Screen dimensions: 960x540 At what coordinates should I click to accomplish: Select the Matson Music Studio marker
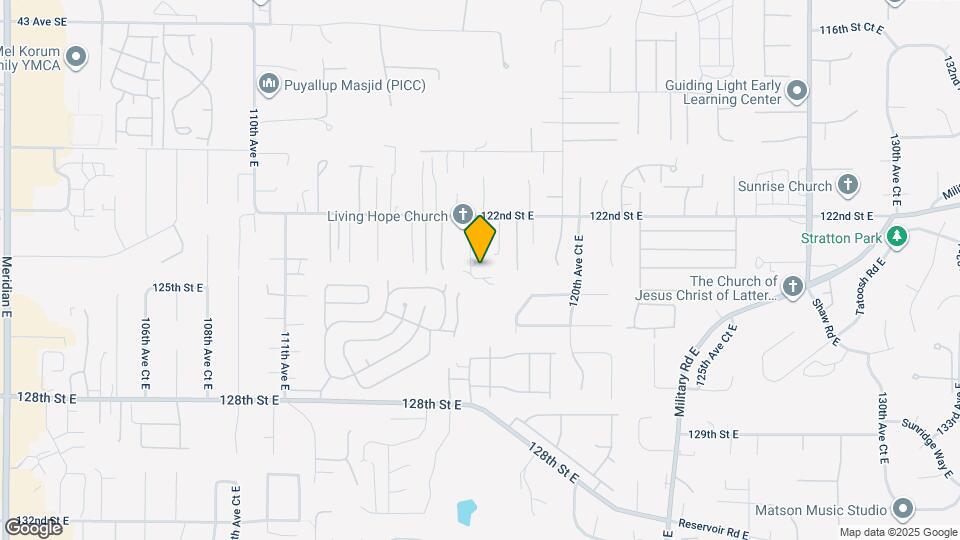pos(903,509)
